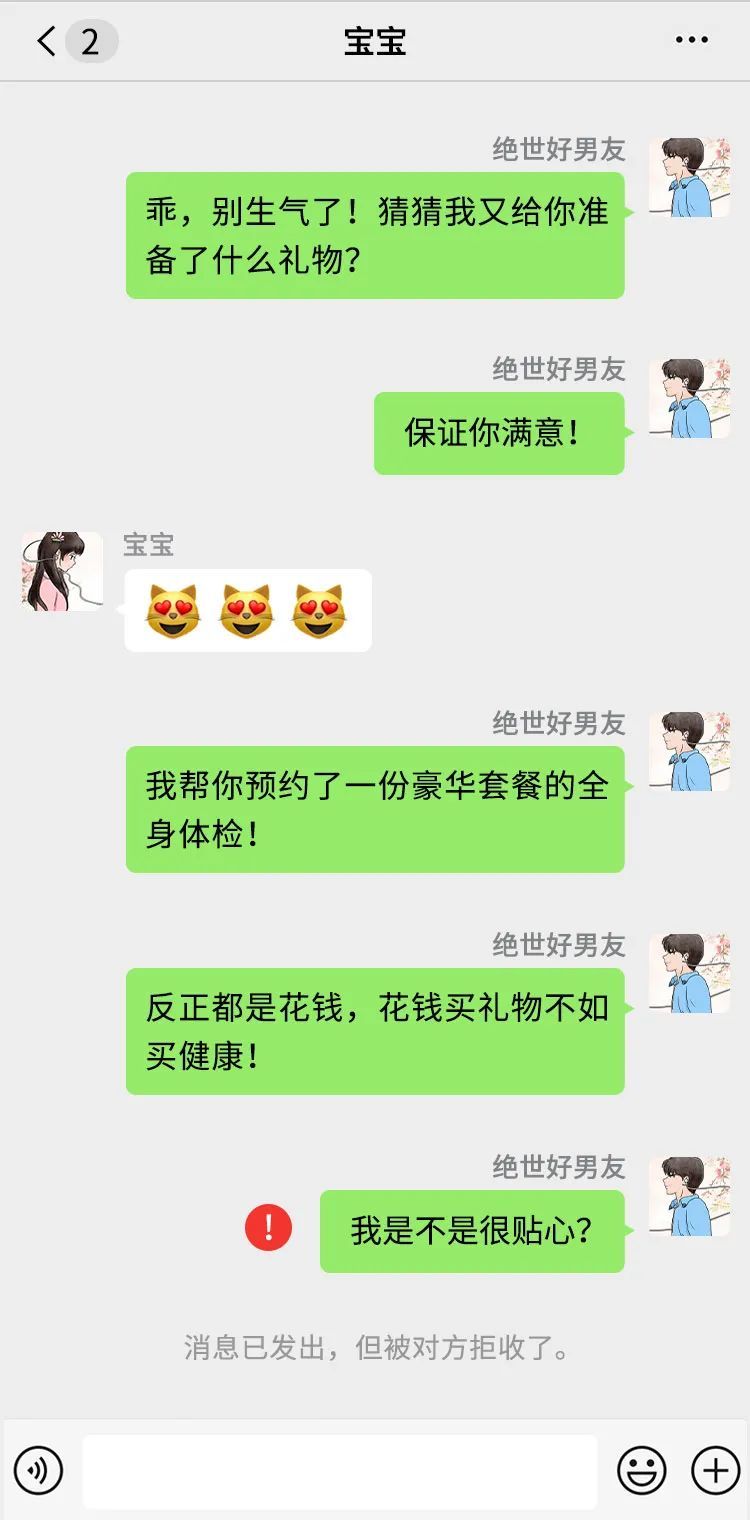
Task: Tap the '绝世好男友' nickname label
Action: click(x=562, y=148)
